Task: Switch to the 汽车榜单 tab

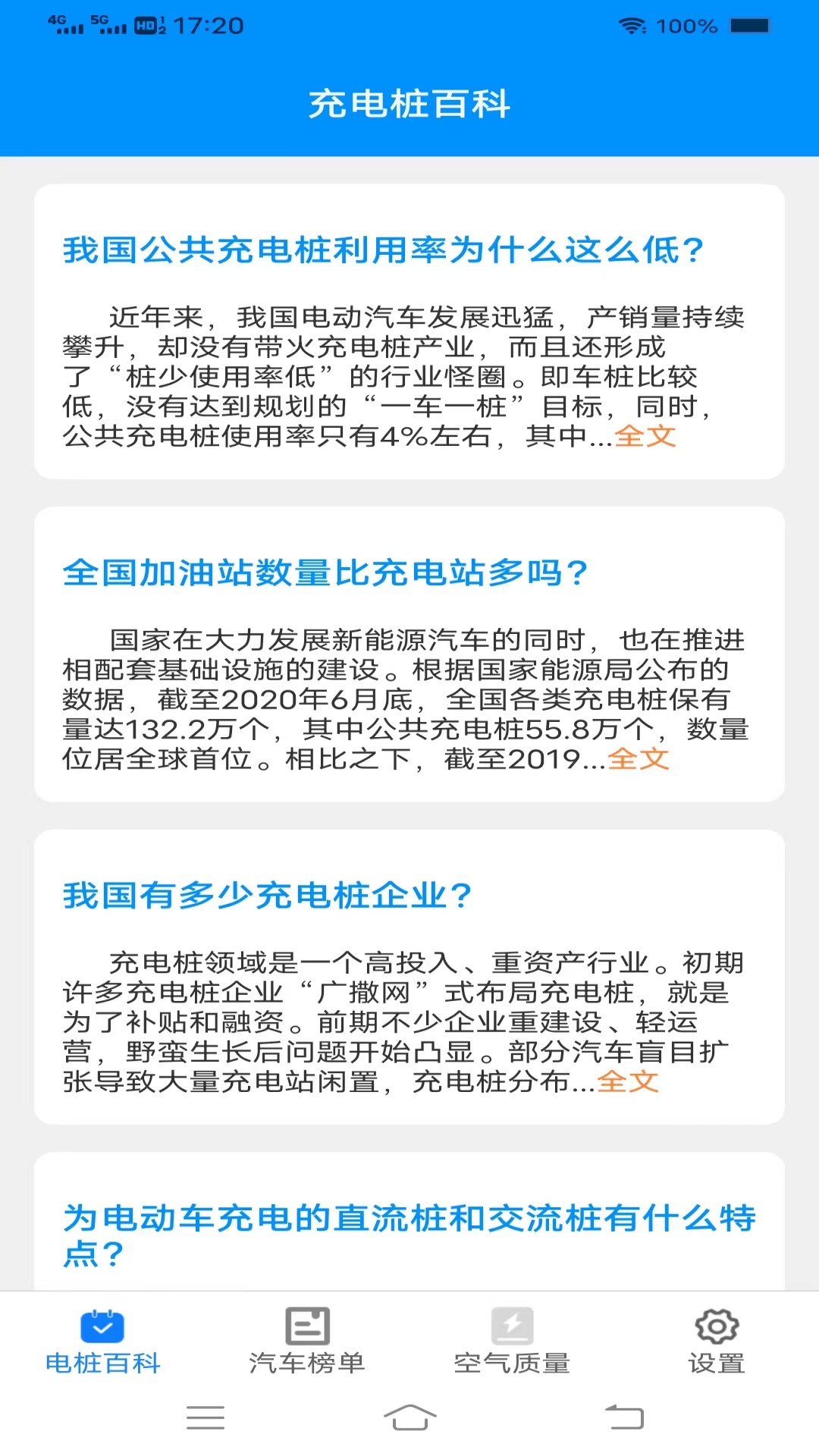Action: 307,1341
